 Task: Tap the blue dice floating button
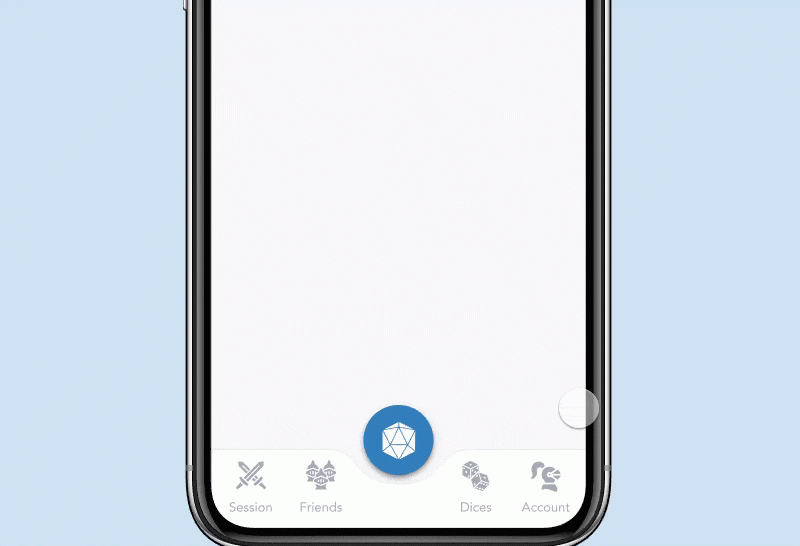pos(398,440)
